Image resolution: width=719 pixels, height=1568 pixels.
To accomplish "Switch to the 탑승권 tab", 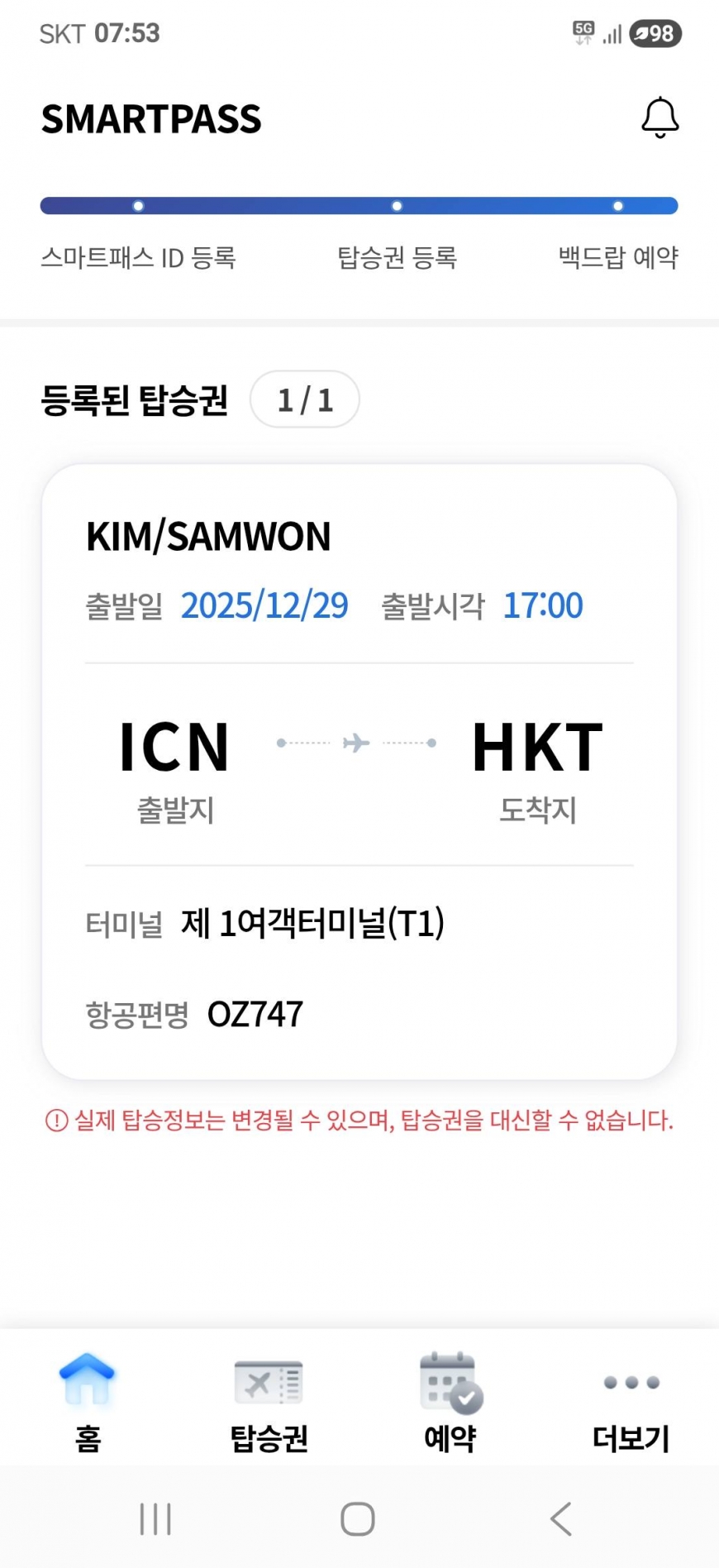I will point(269,1403).
